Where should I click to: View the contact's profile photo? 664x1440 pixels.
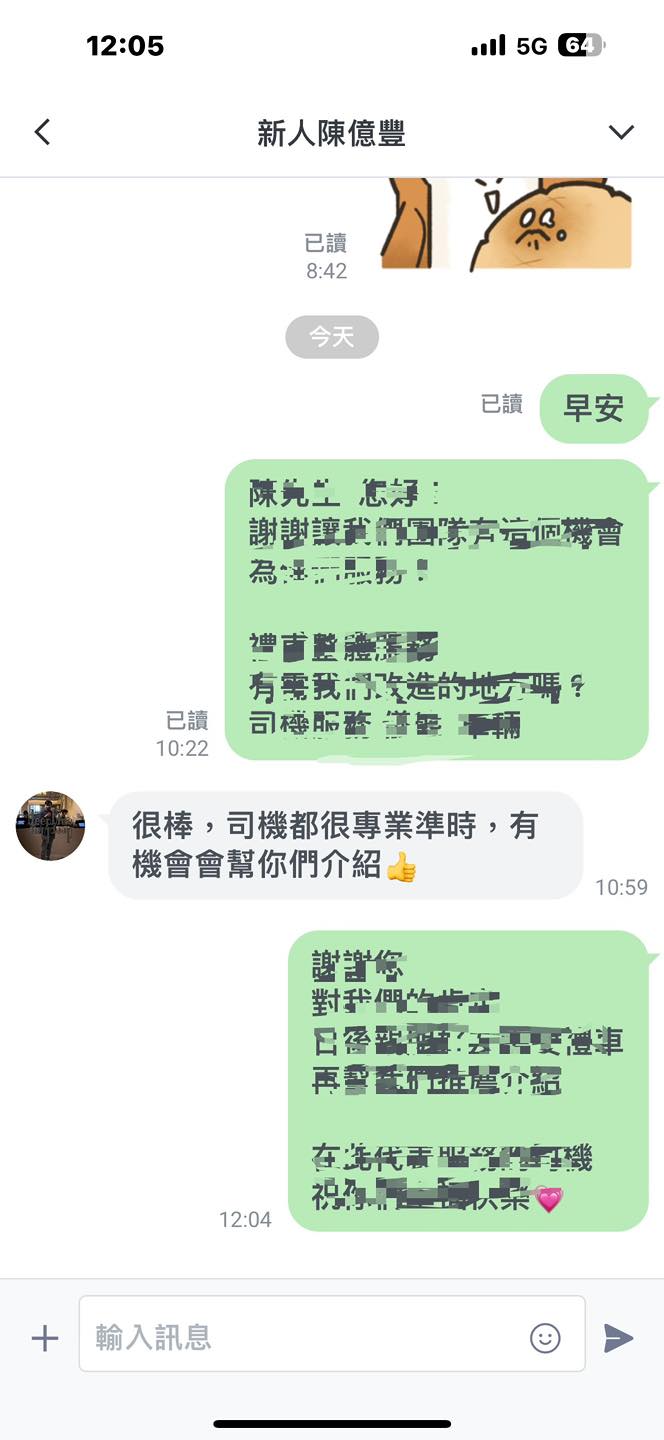50,826
